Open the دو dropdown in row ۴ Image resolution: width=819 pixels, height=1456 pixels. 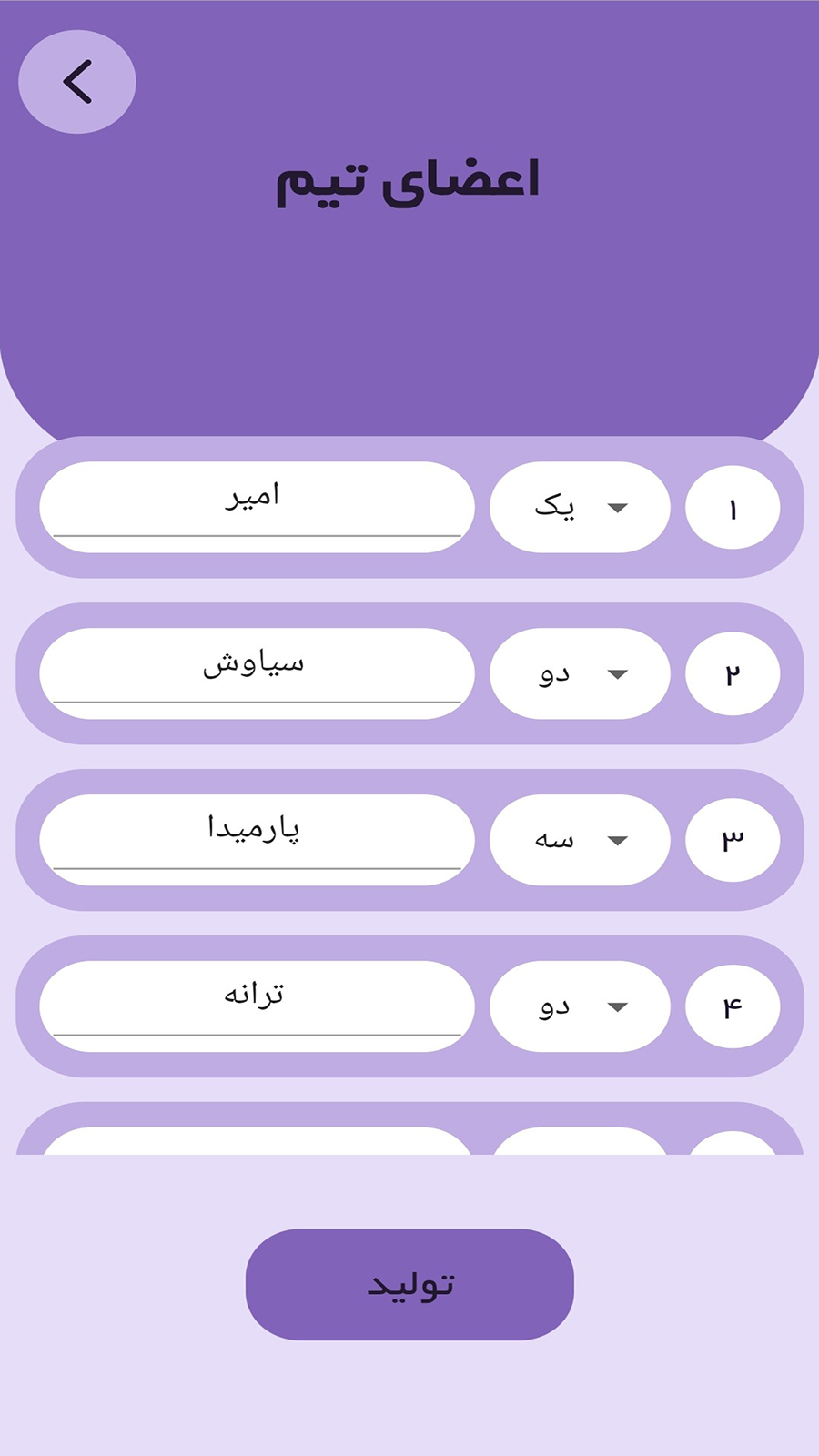[580, 1006]
